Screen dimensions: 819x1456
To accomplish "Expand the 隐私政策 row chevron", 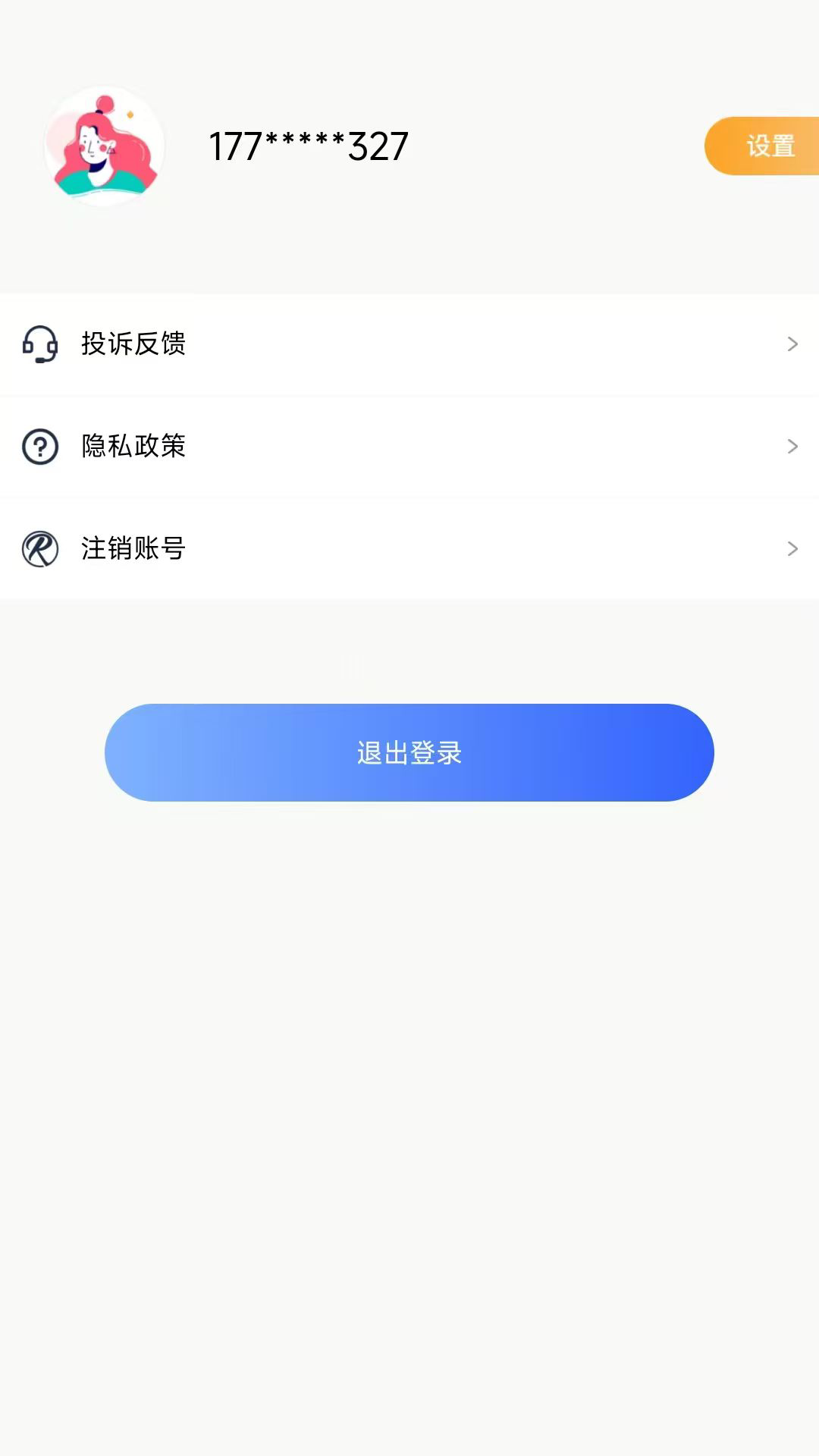I will point(791,447).
